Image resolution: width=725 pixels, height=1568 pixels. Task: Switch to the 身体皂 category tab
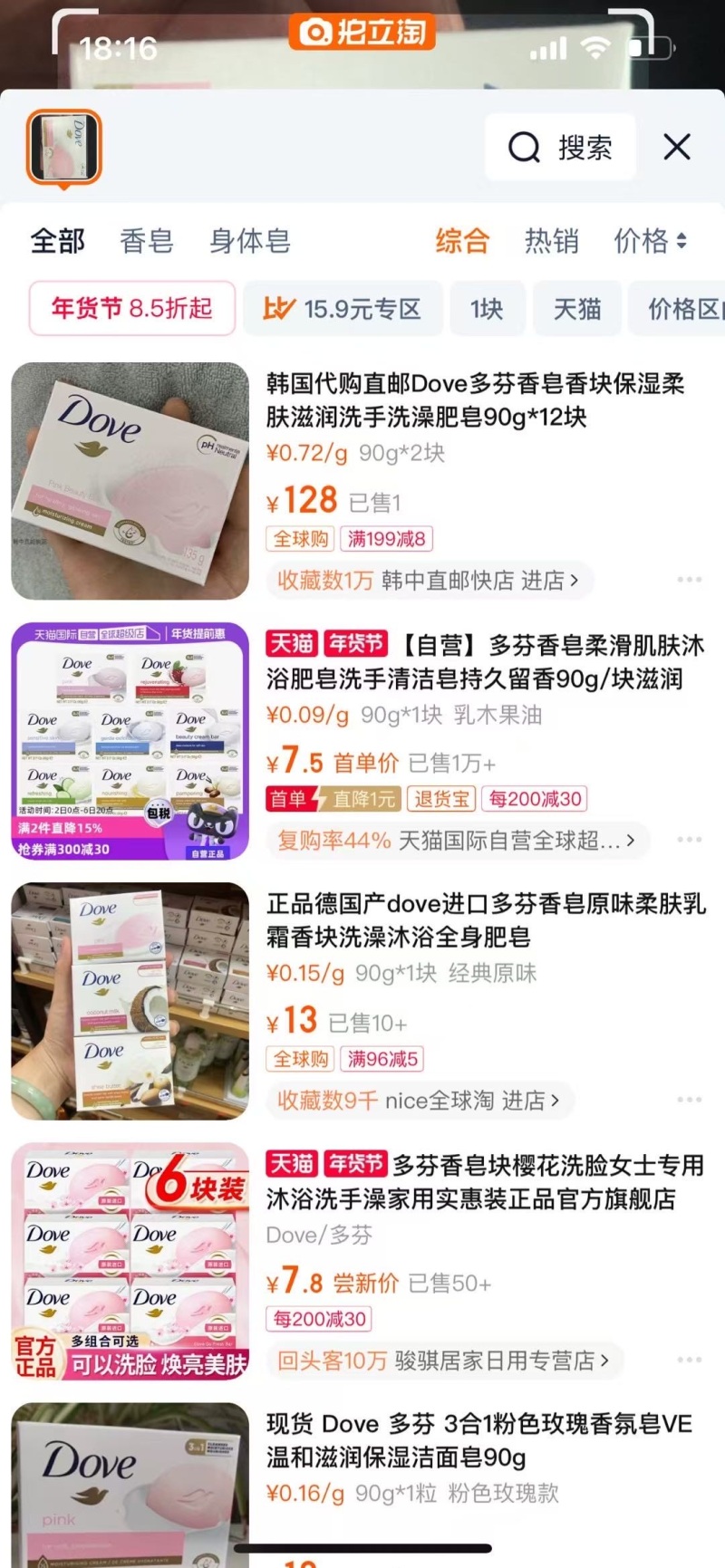tap(249, 241)
